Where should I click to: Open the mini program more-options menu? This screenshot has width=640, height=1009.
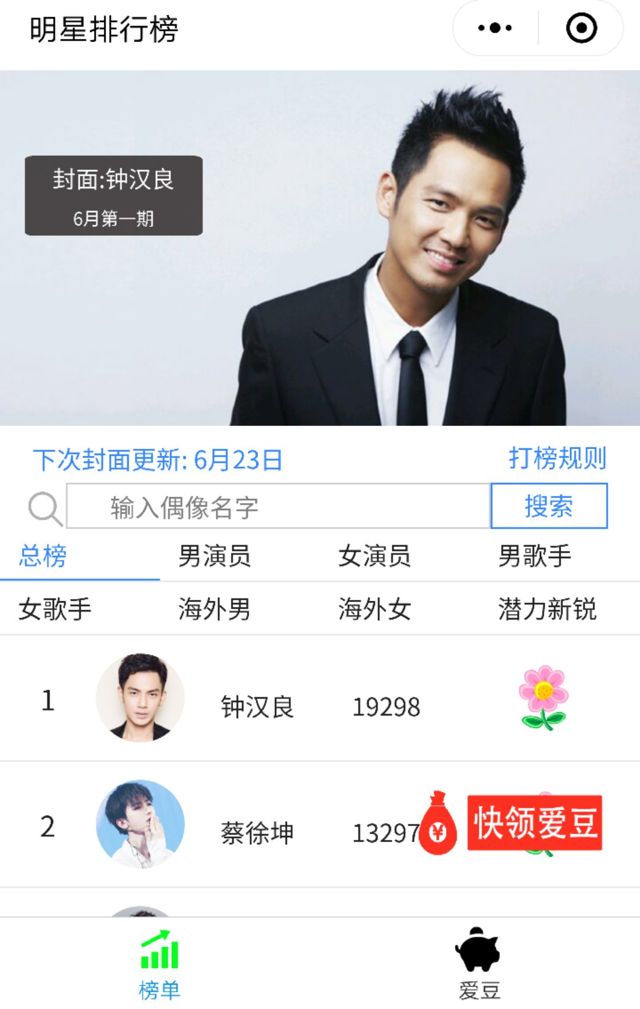495,28
